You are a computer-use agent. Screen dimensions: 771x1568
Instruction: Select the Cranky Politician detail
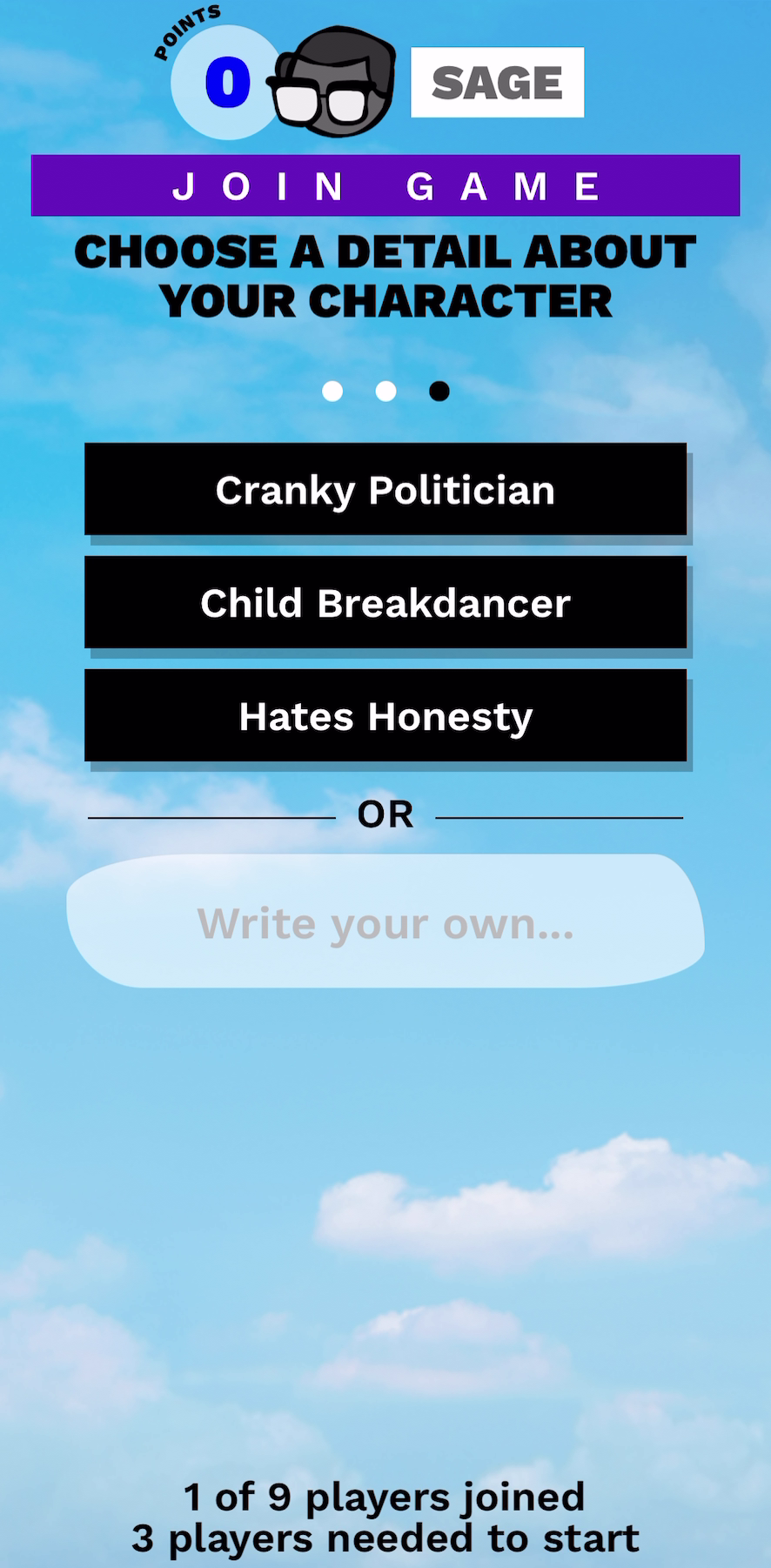click(x=385, y=489)
